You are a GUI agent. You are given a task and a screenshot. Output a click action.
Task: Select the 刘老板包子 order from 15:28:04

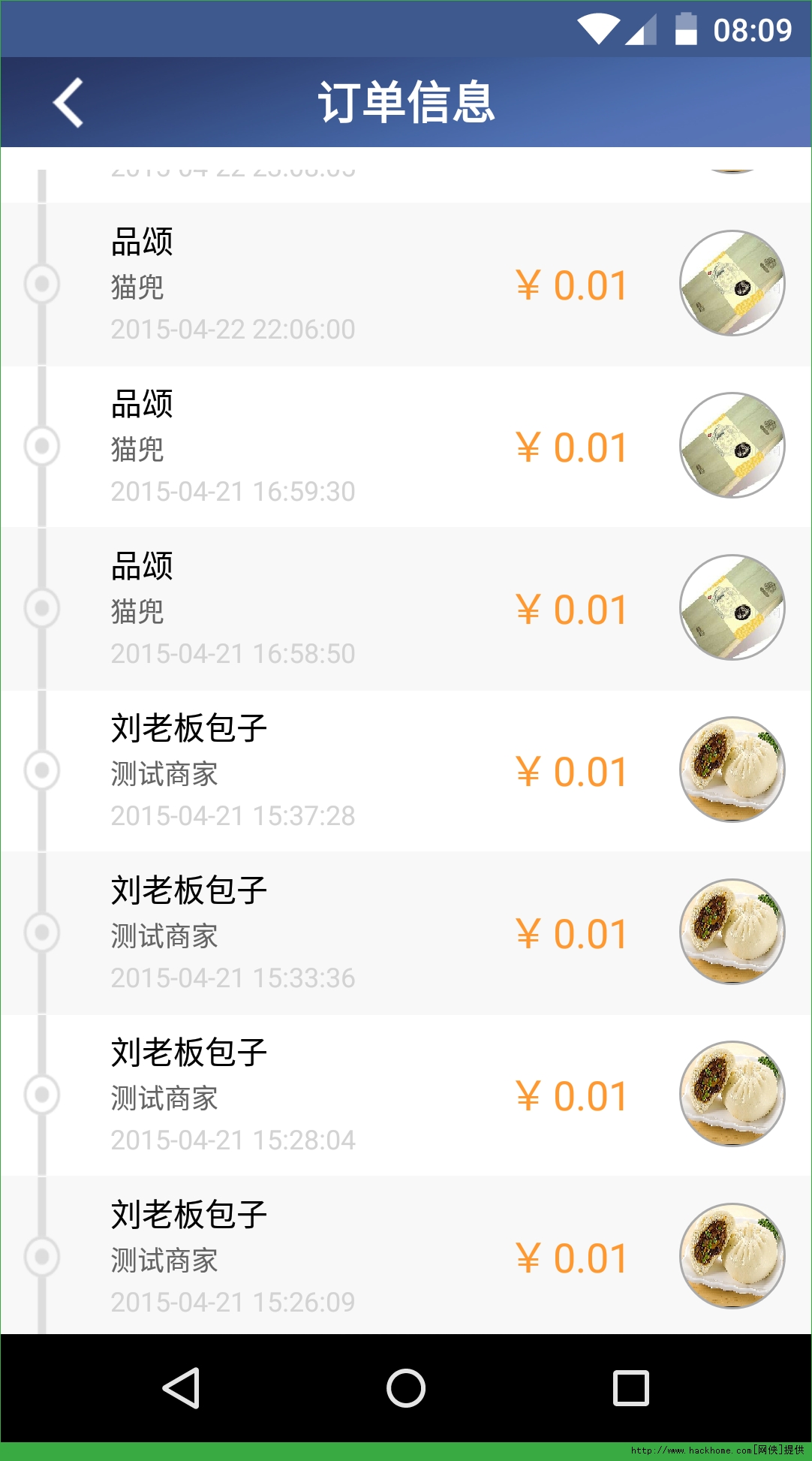click(x=405, y=1095)
